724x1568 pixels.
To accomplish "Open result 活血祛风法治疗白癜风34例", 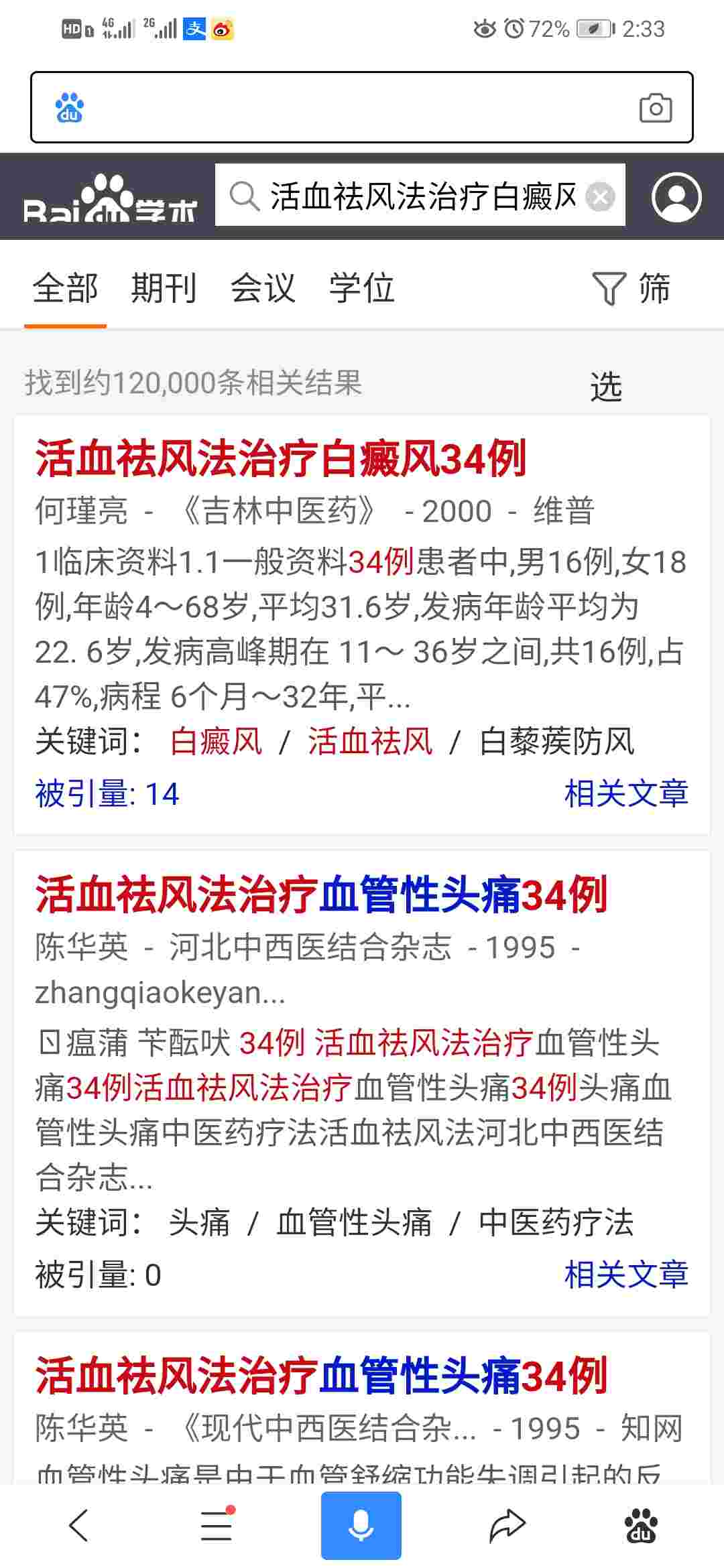I will [280, 459].
